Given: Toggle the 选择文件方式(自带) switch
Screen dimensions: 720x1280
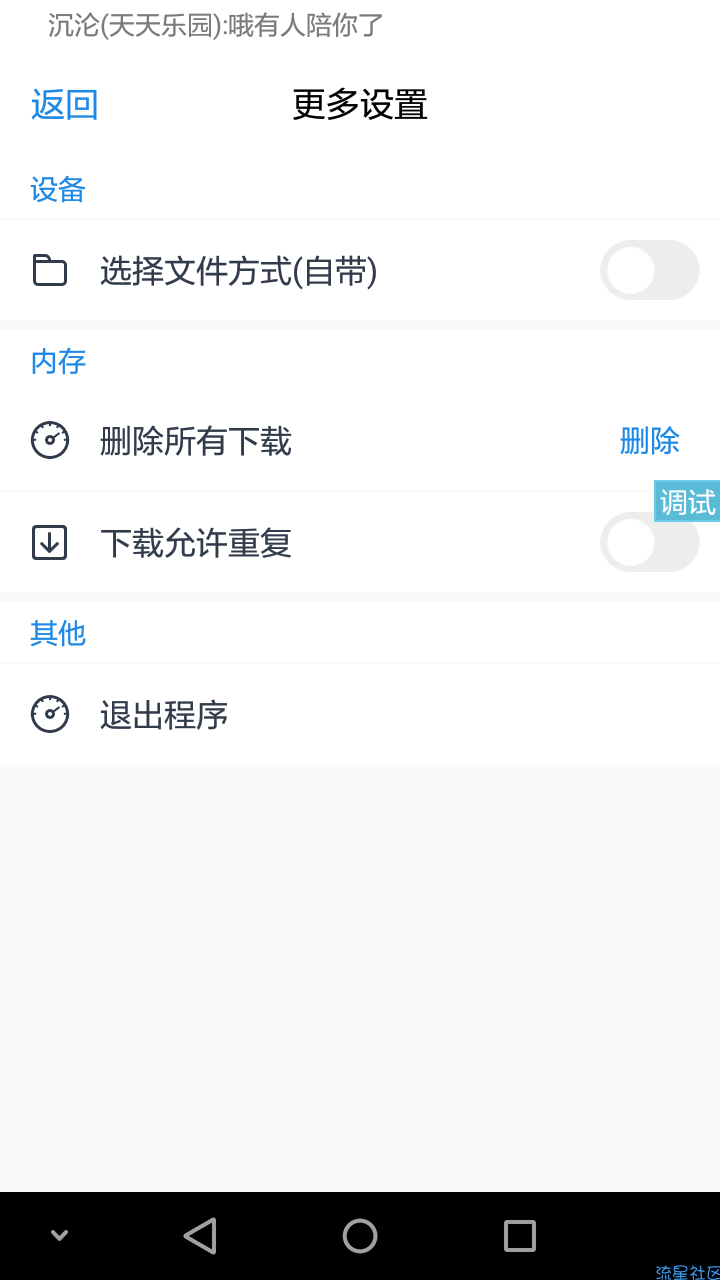Looking at the screenshot, I should 650,270.
